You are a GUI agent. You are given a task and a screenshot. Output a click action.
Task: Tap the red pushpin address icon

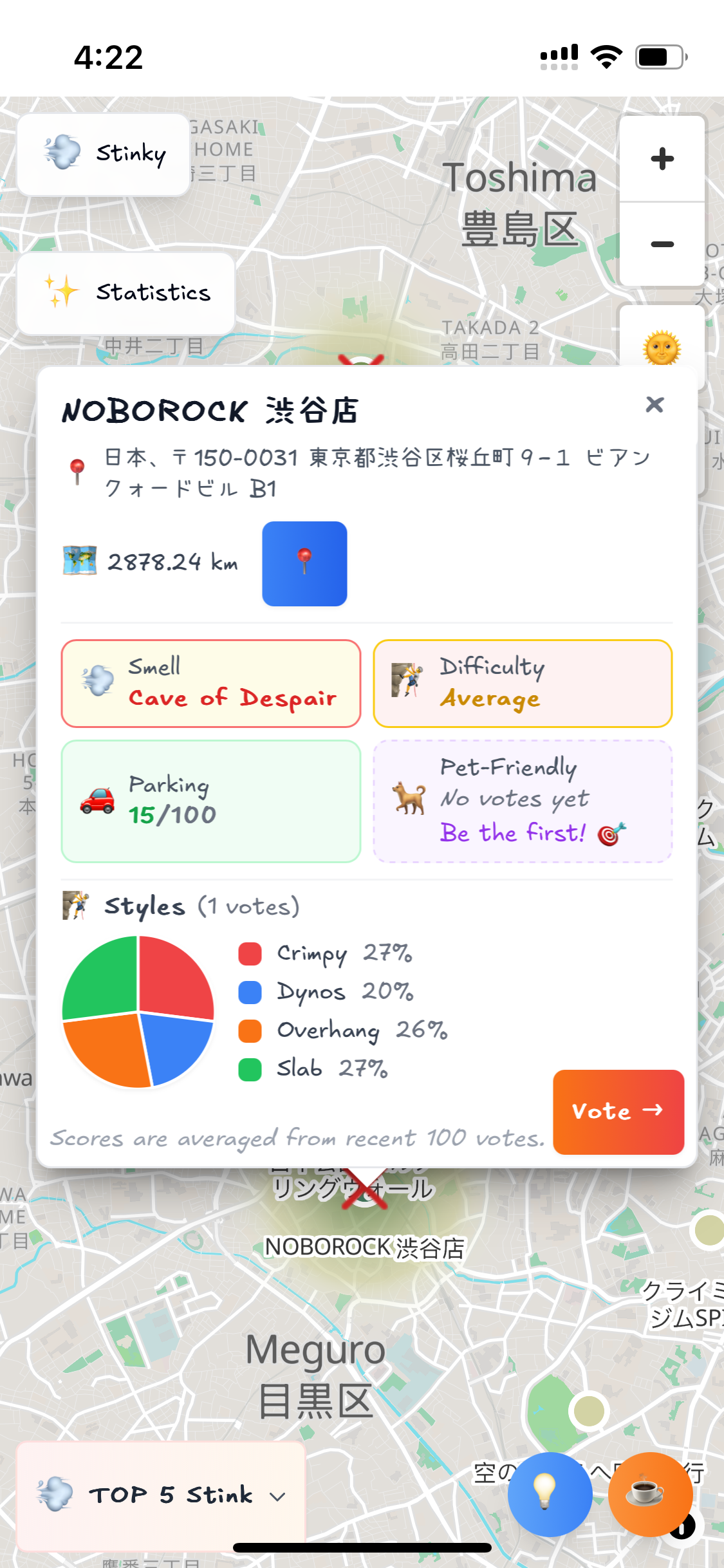coord(79,471)
